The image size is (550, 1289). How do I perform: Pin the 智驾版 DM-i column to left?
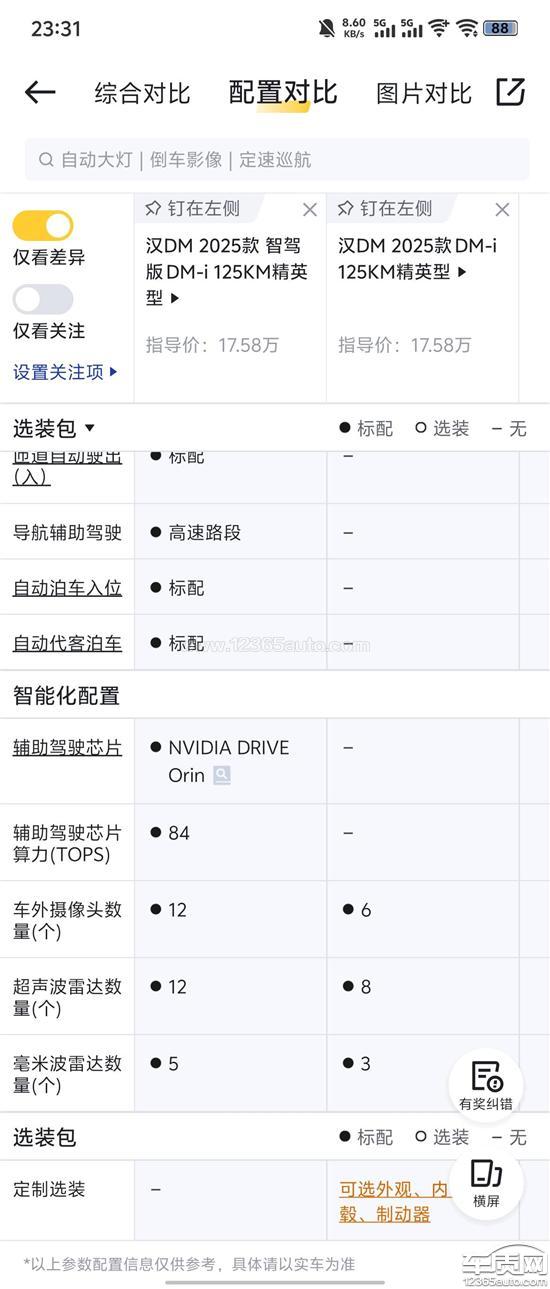click(192, 208)
